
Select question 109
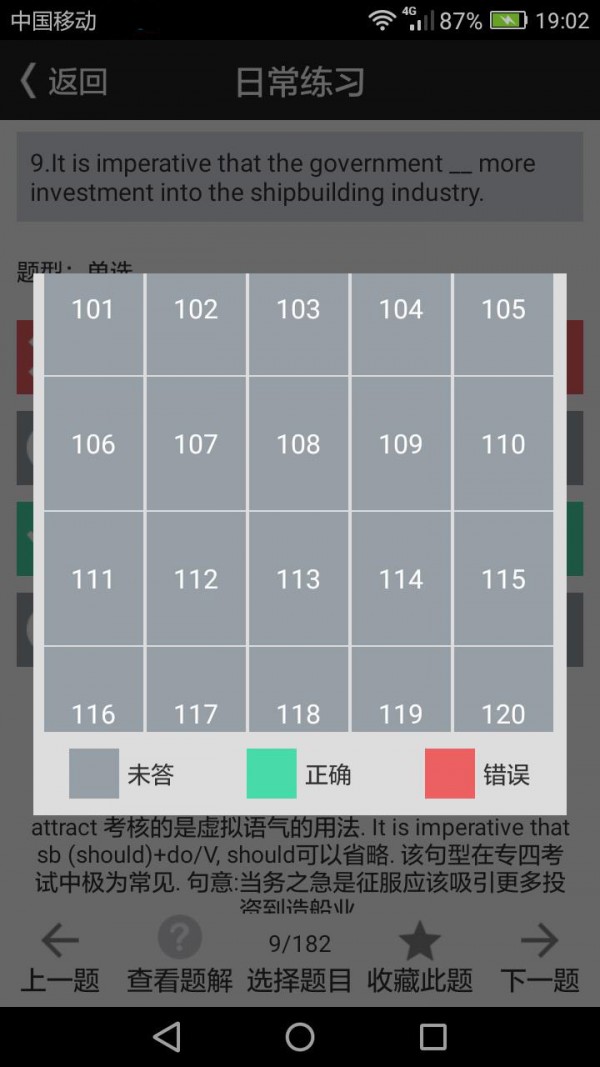pyautogui.click(x=401, y=443)
